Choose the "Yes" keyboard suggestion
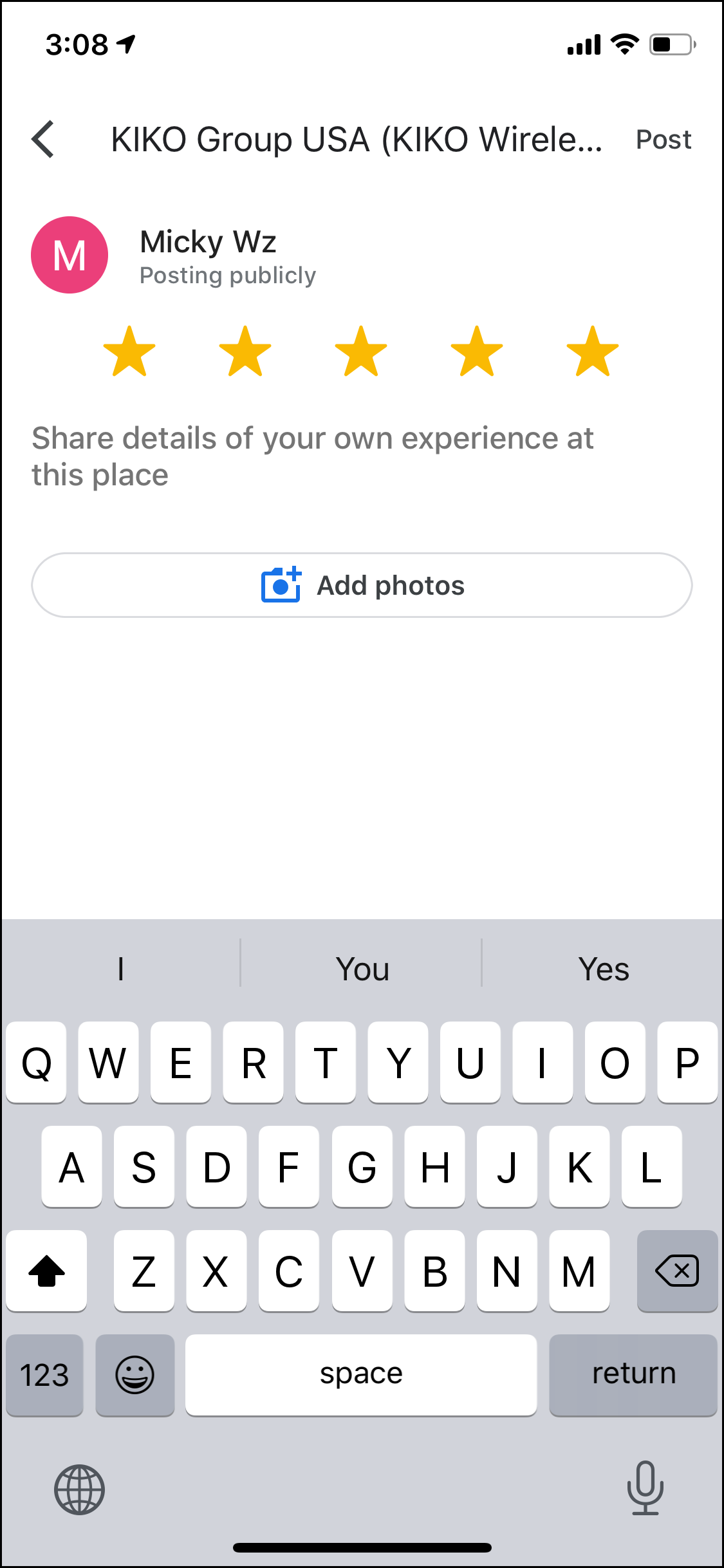 click(603, 969)
